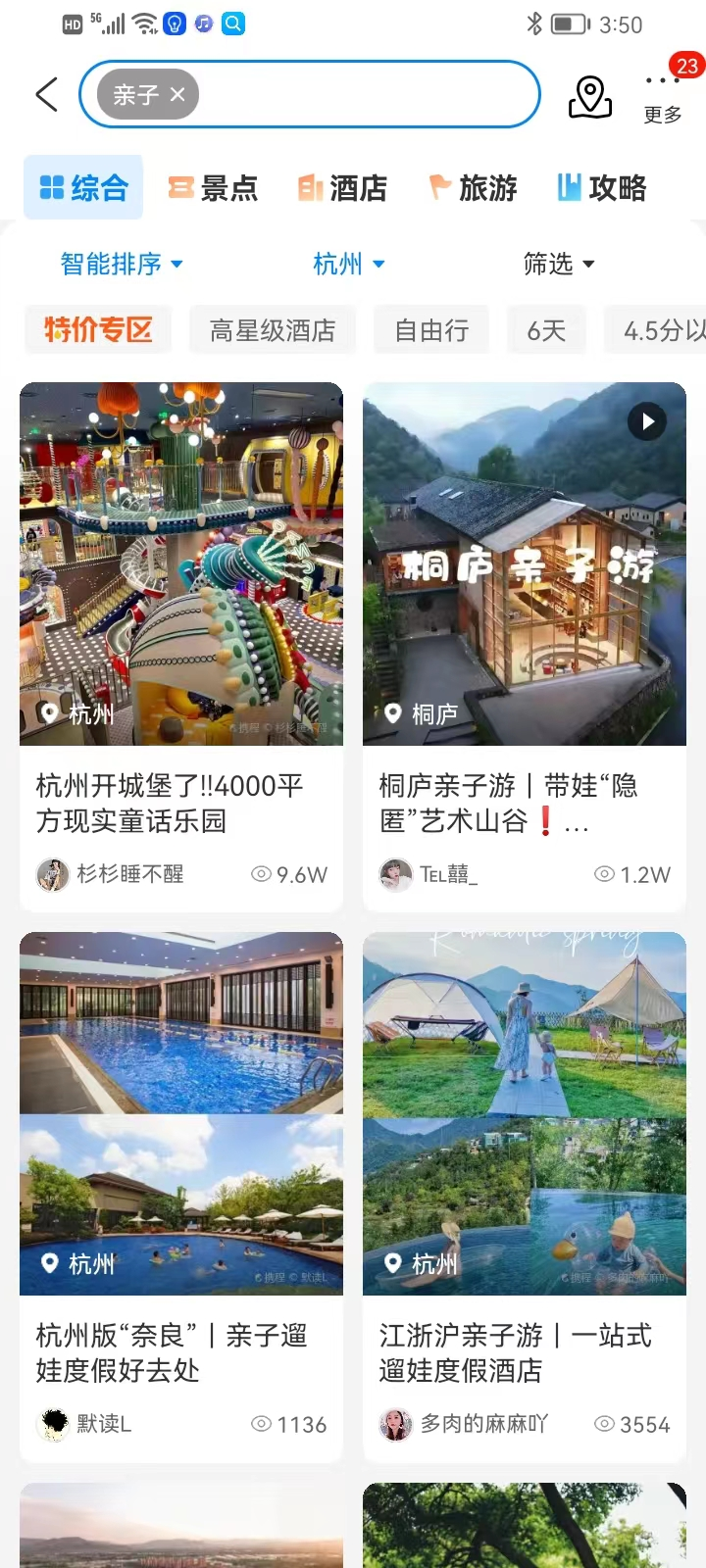Open the 智能排序 sorting dropdown
Screen dimensions: 706x1568
(120, 264)
